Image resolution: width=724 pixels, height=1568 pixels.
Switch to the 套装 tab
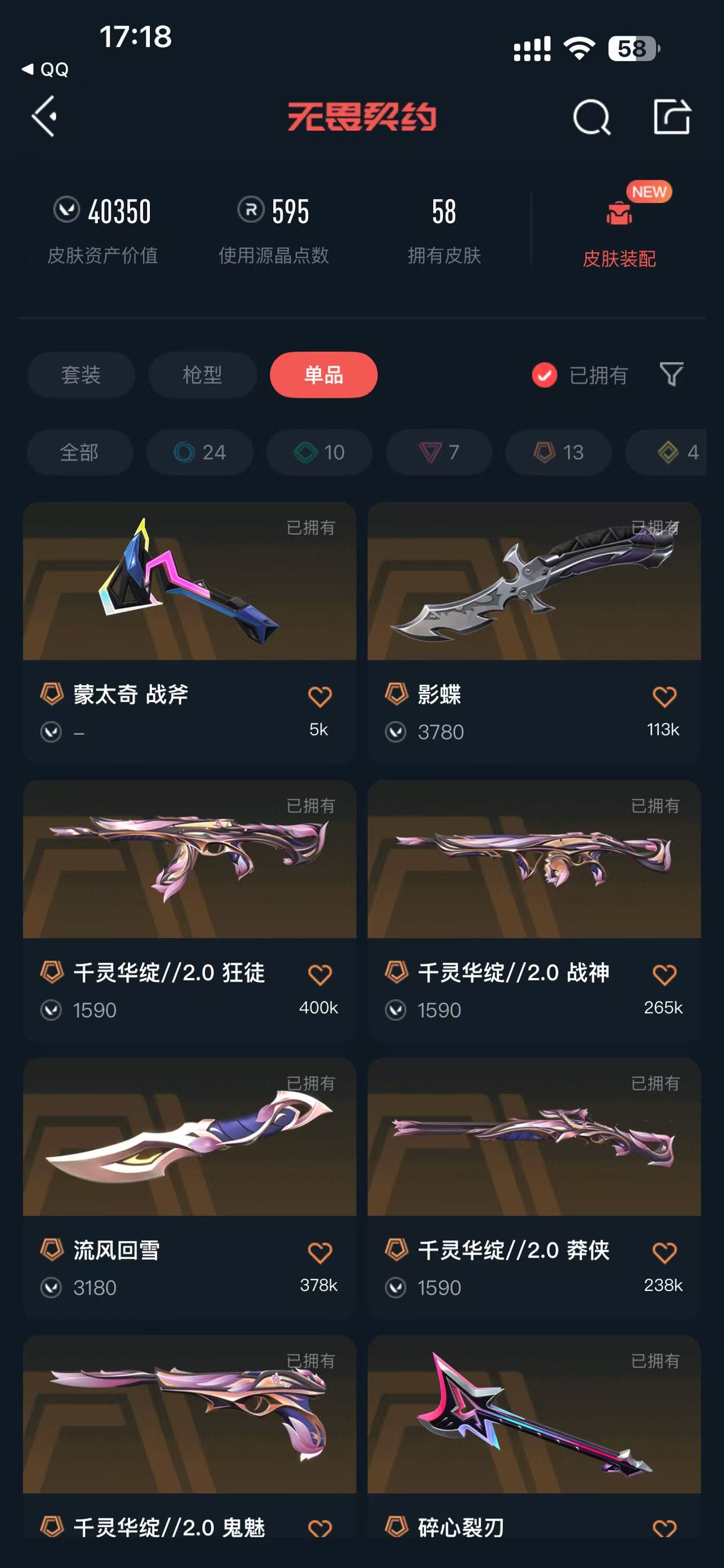tap(80, 374)
